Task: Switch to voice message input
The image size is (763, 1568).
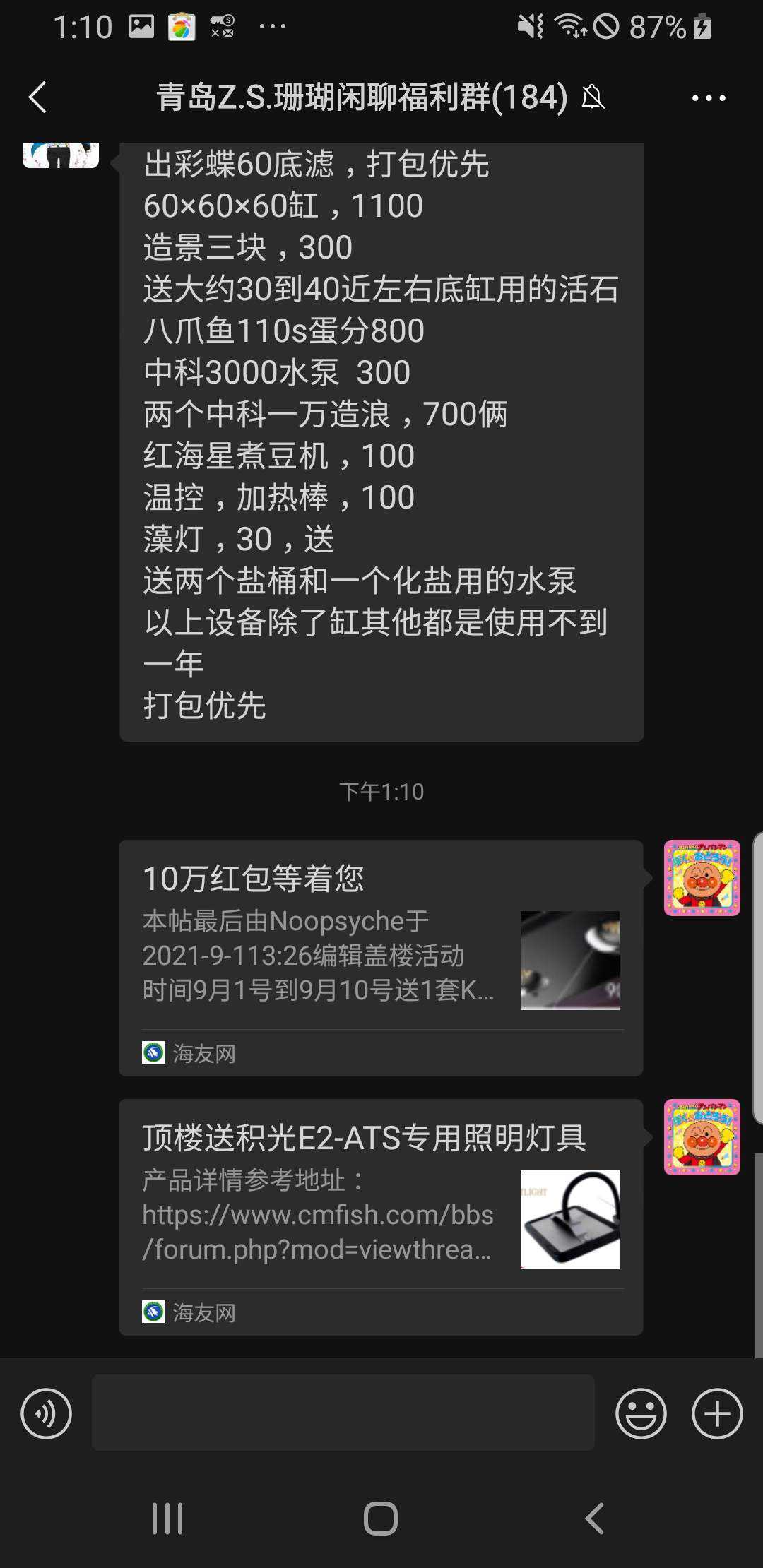Action: point(47,1413)
